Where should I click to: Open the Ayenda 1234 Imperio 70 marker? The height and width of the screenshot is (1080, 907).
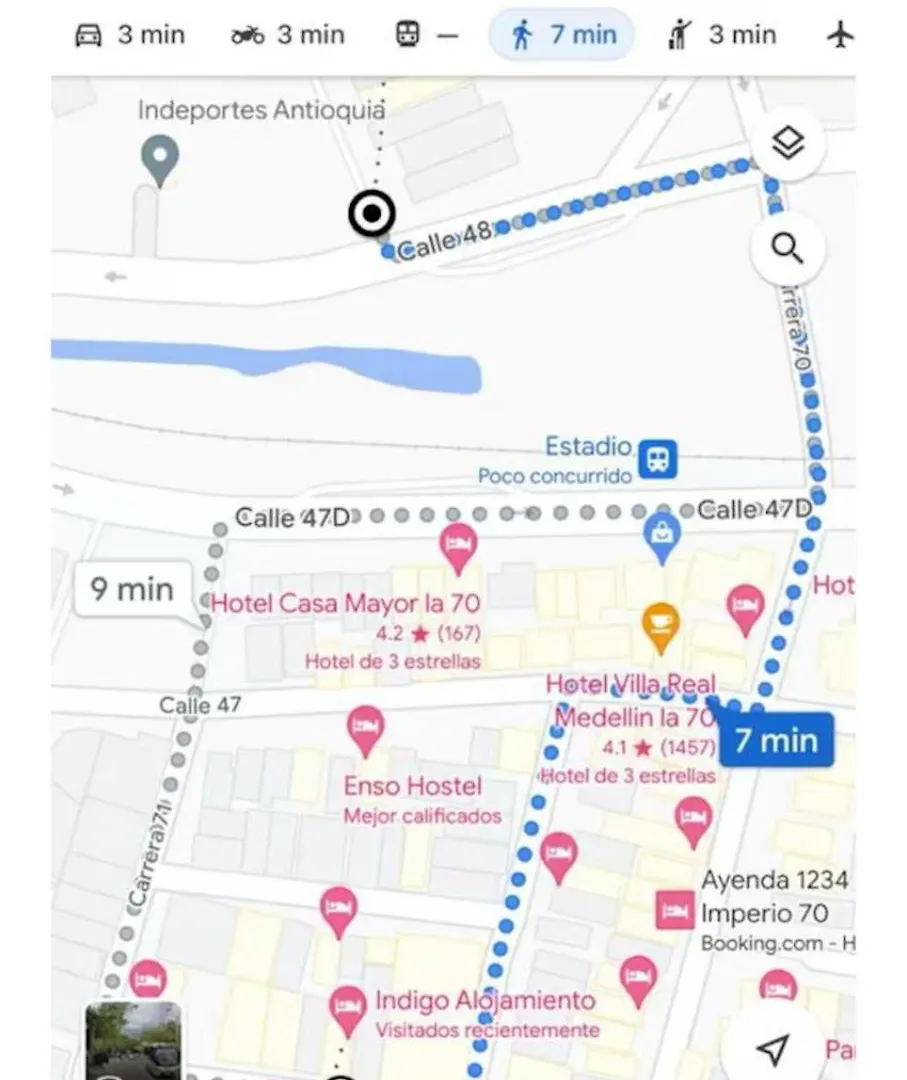click(x=675, y=909)
